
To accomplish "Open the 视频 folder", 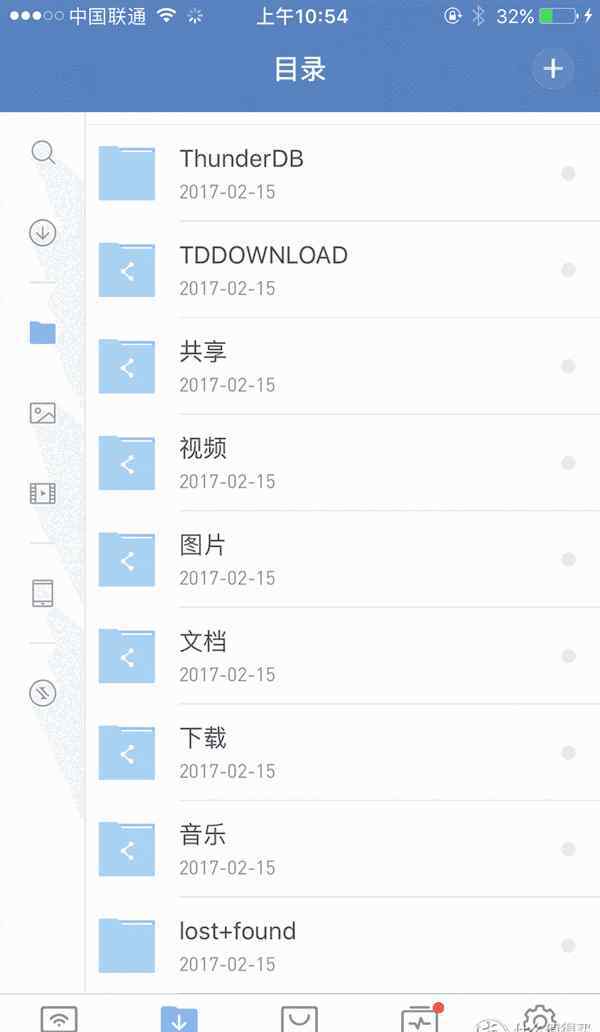I will (x=343, y=463).
